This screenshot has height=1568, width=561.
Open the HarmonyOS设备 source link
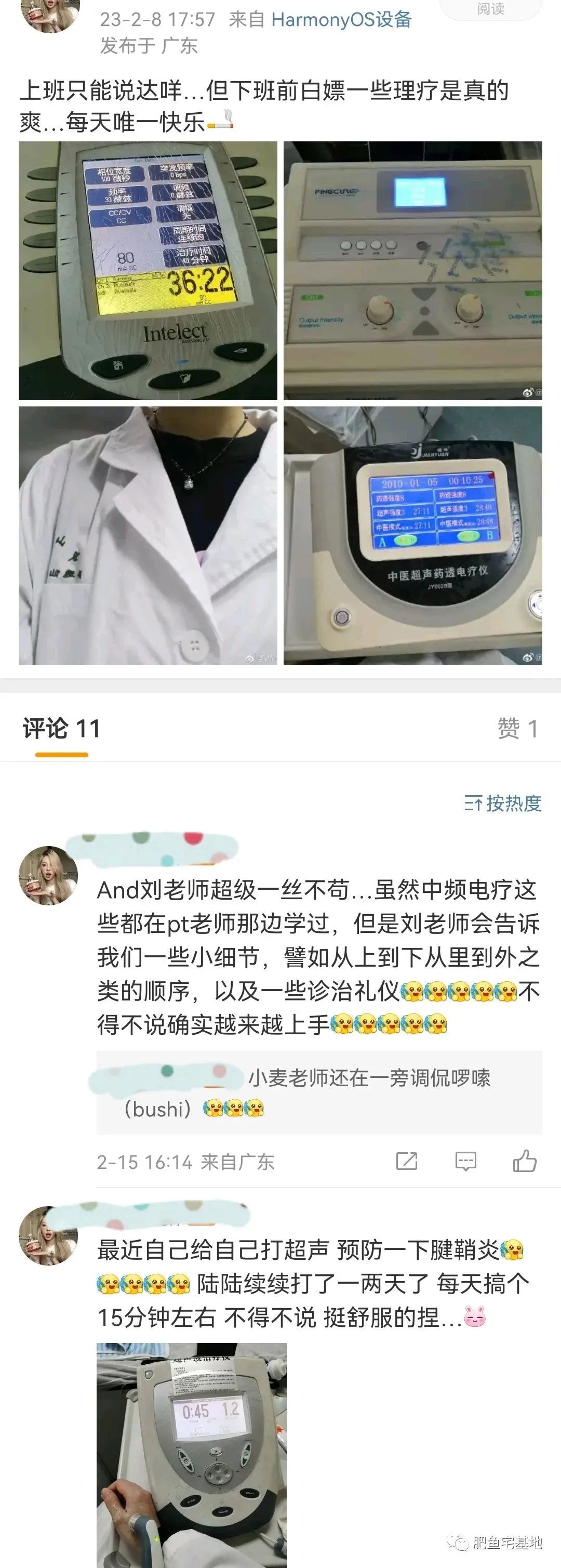click(x=341, y=19)
